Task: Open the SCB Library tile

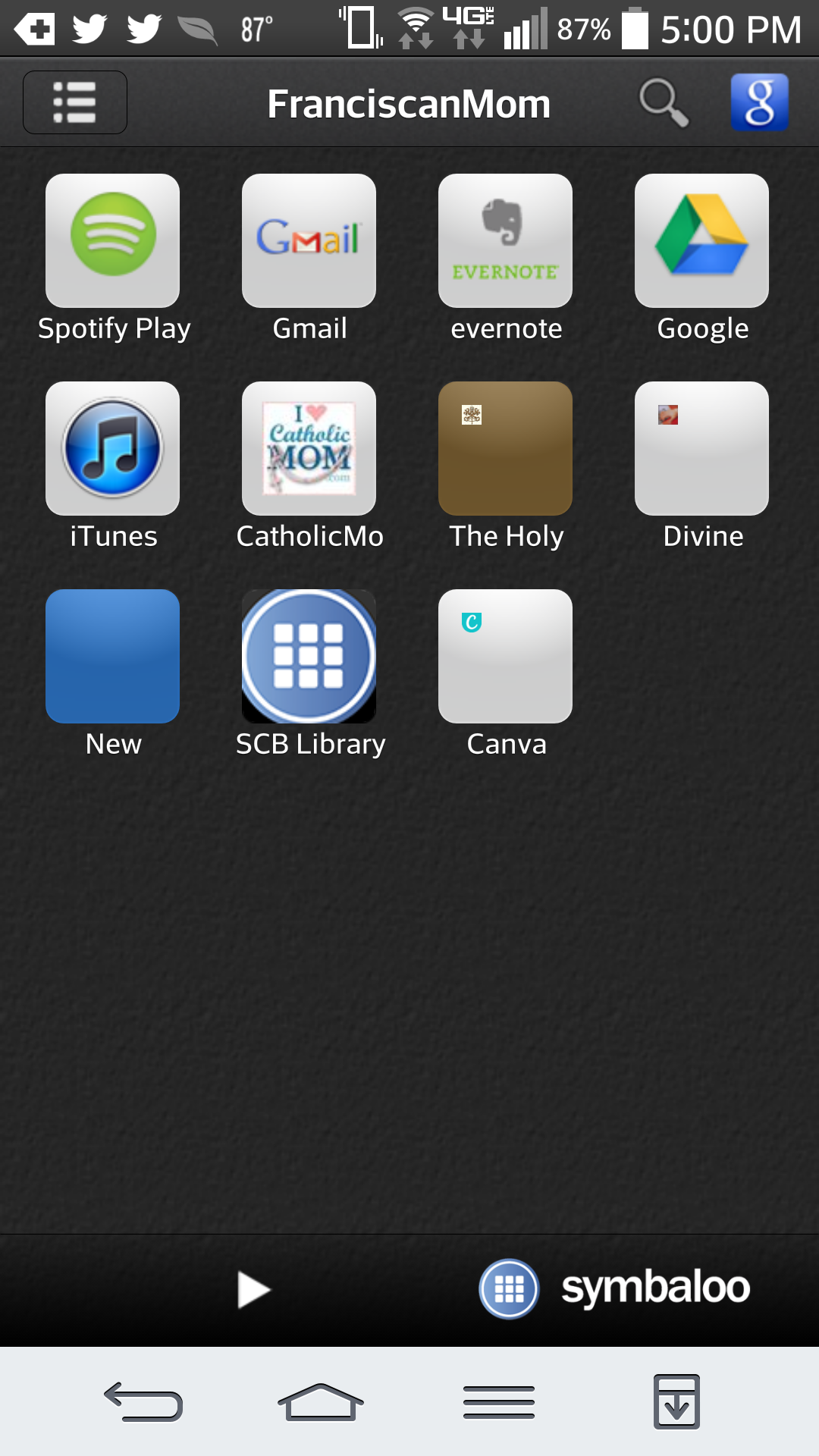Action: [x=309, y=657]
